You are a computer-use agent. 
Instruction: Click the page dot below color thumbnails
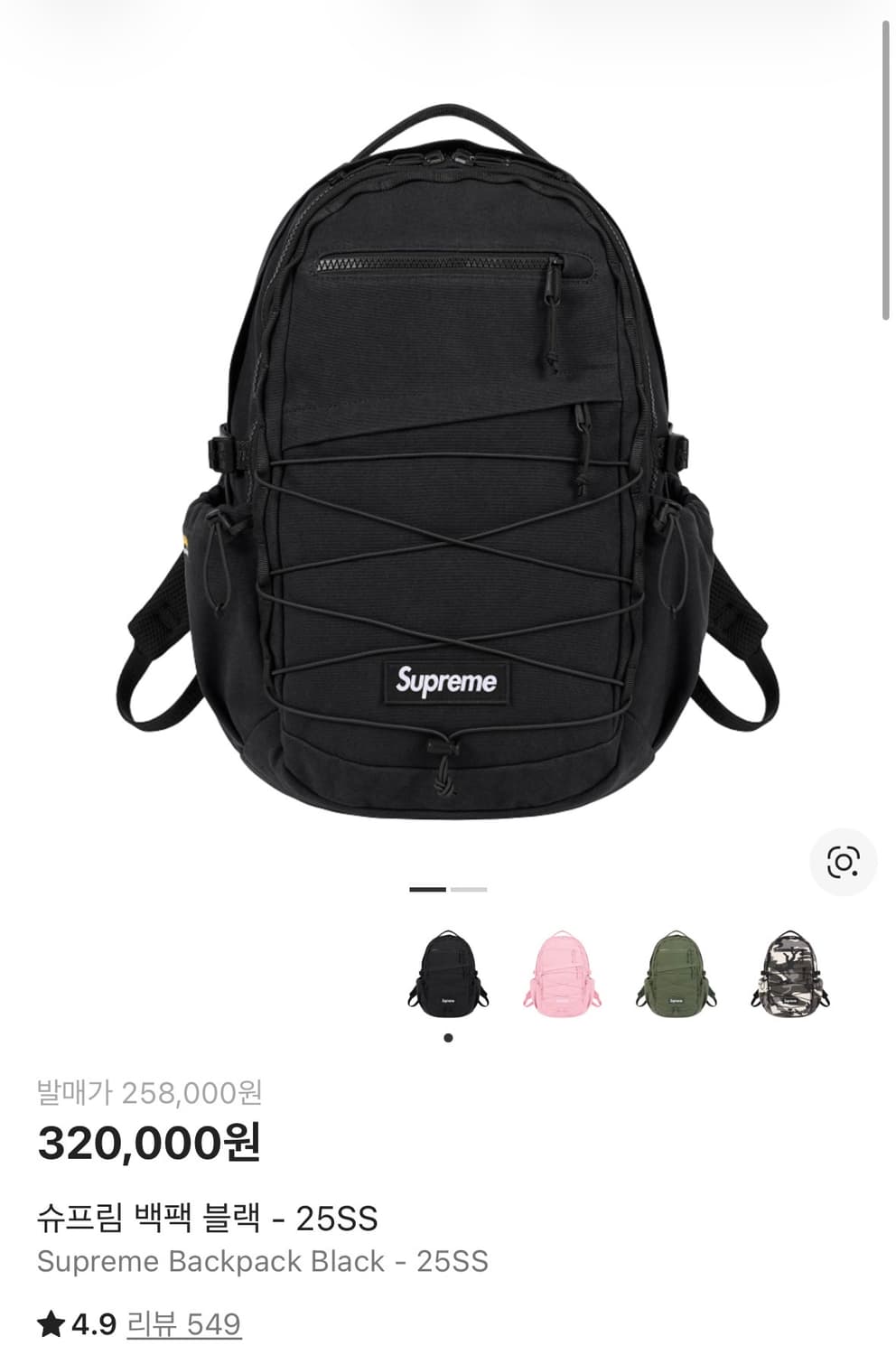pos(448,1037)
